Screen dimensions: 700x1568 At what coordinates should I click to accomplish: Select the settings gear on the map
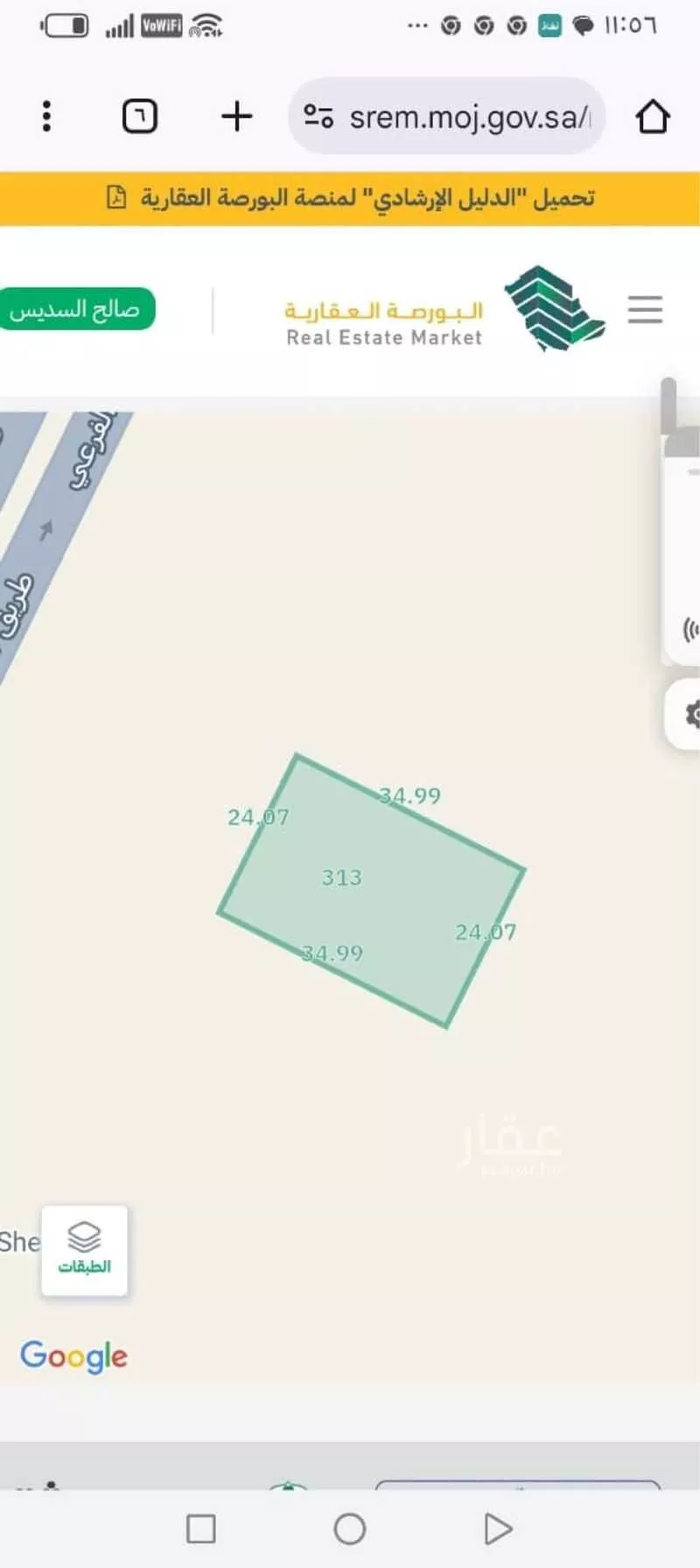point(691,714)
